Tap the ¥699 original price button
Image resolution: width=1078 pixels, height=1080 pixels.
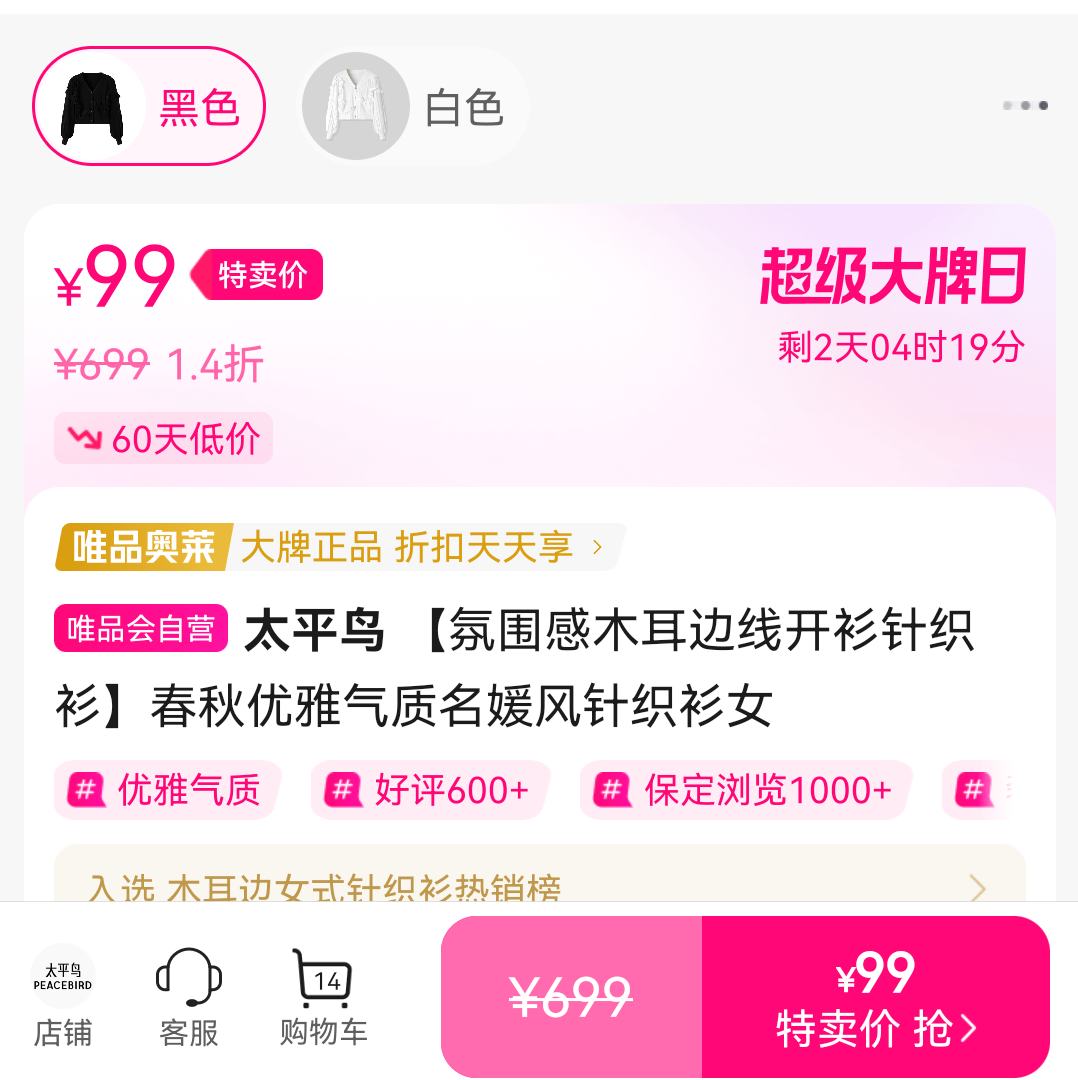click(571, 996)
